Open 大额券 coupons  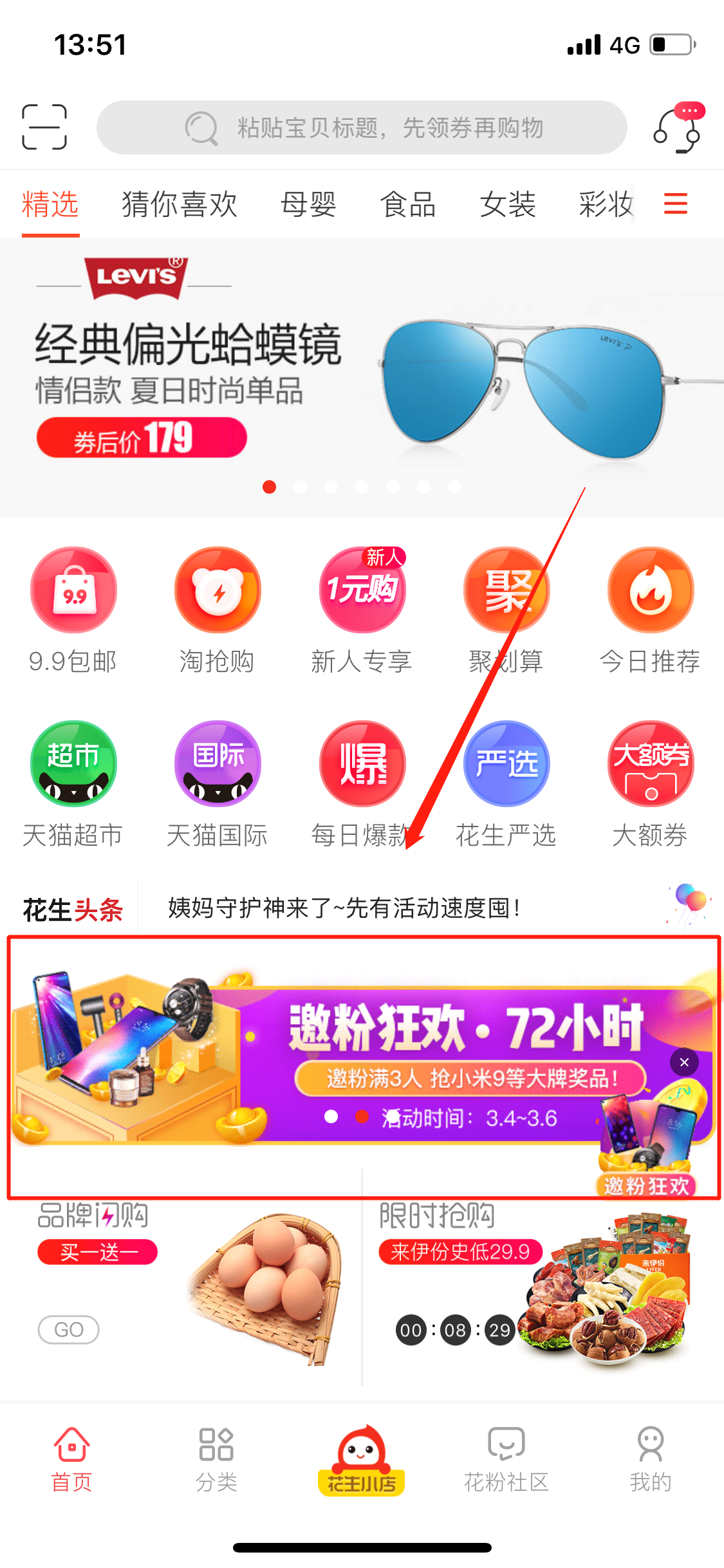651,782
